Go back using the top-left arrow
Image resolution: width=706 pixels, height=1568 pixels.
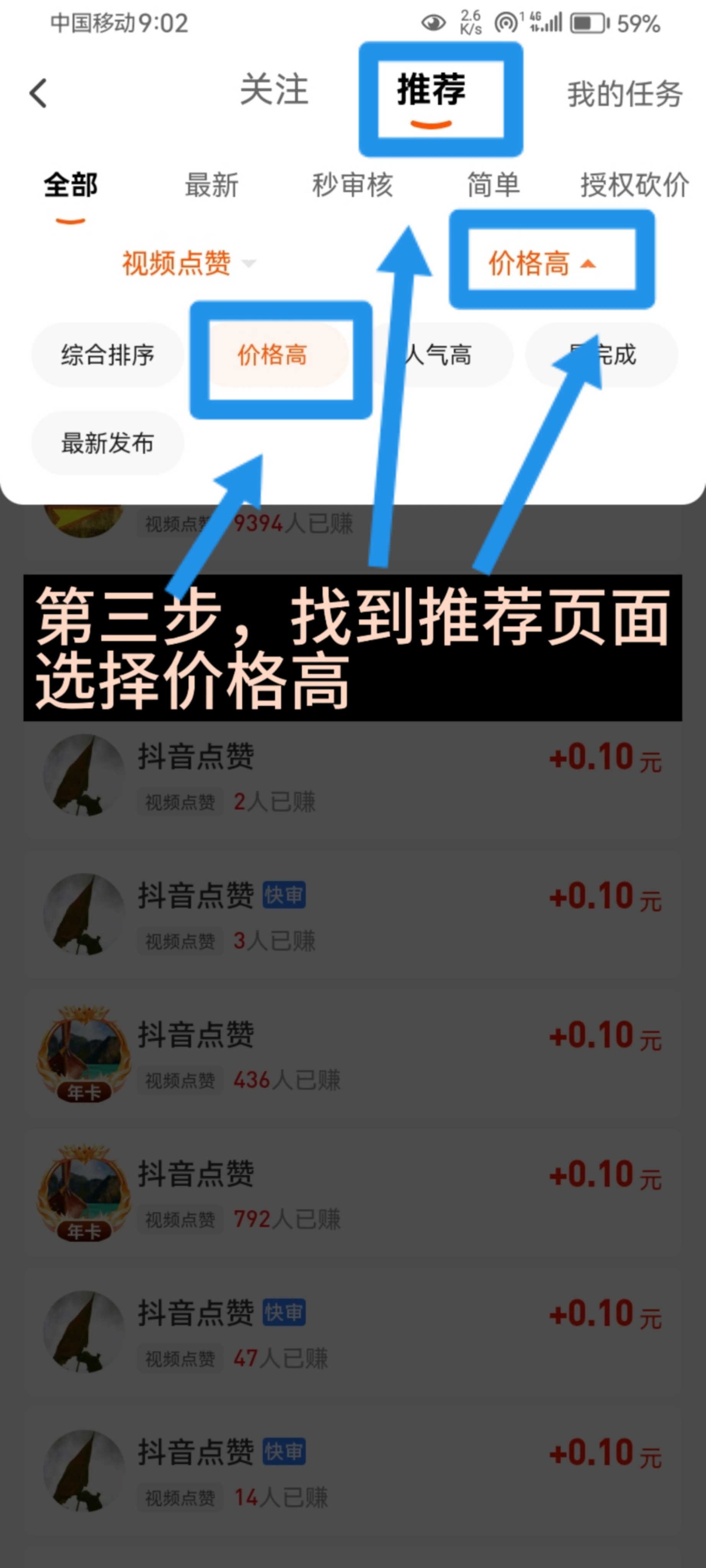(x=38, y=94)
